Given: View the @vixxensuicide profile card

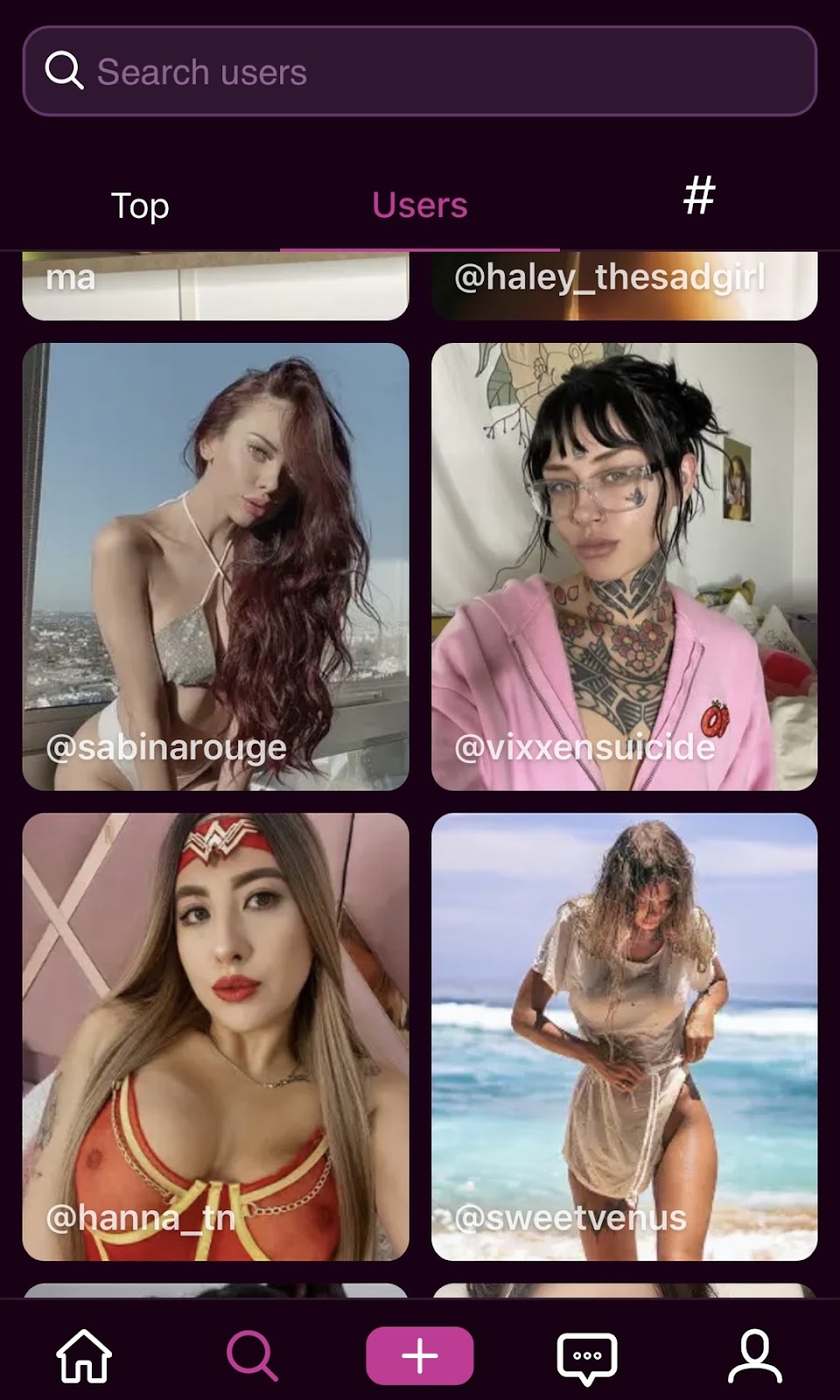Looking at the screenshot, I should 624,566.
